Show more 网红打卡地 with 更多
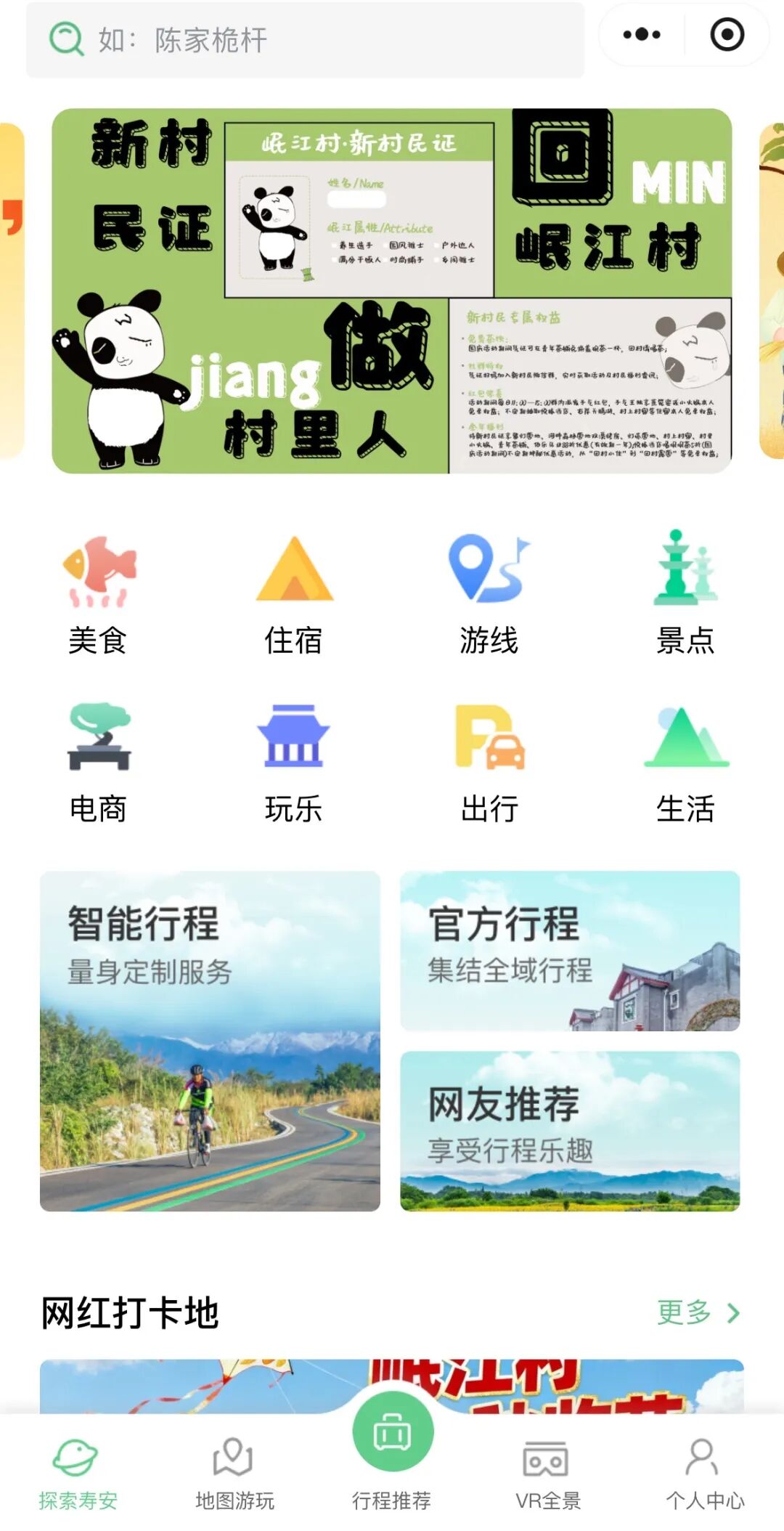Screen dimensions: 784x1531 coord(698,1312)
